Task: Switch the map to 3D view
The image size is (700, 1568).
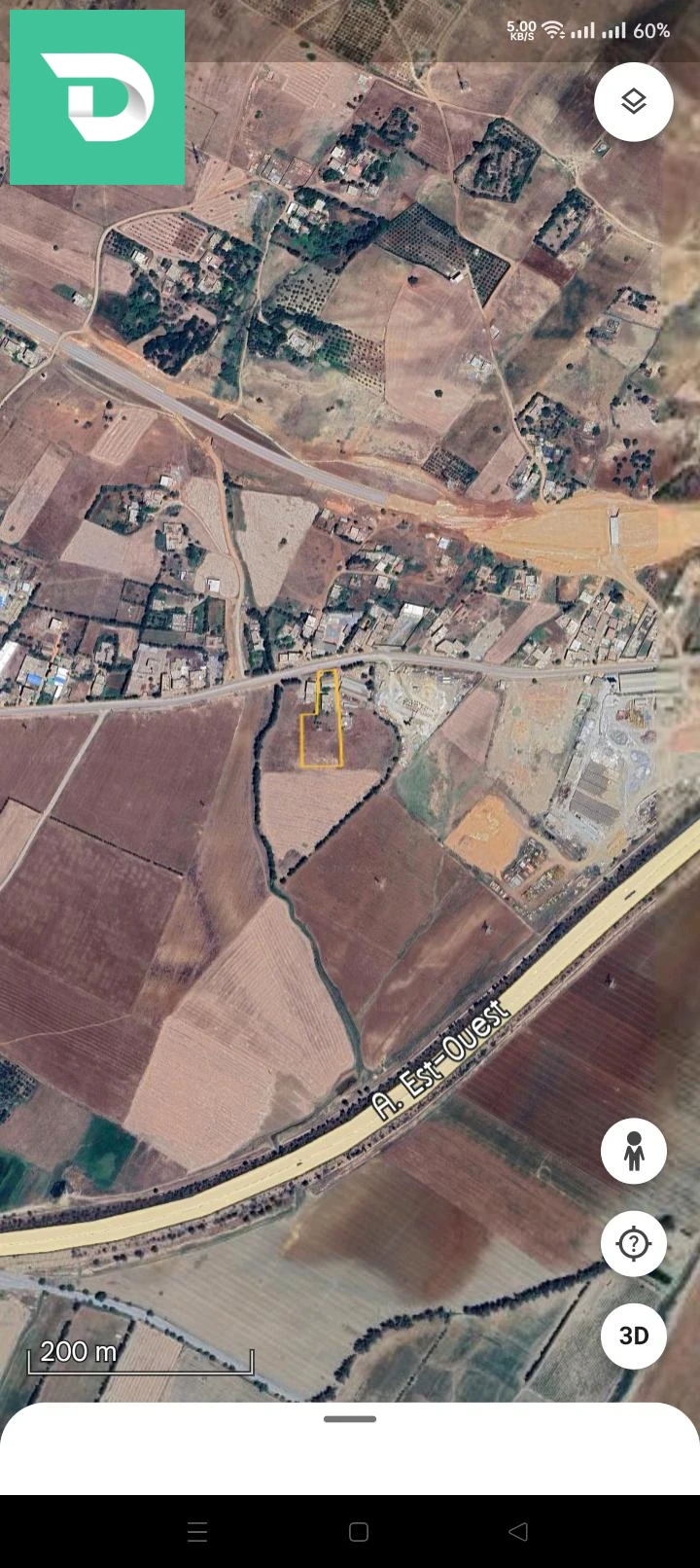Action: (633, 1336)
